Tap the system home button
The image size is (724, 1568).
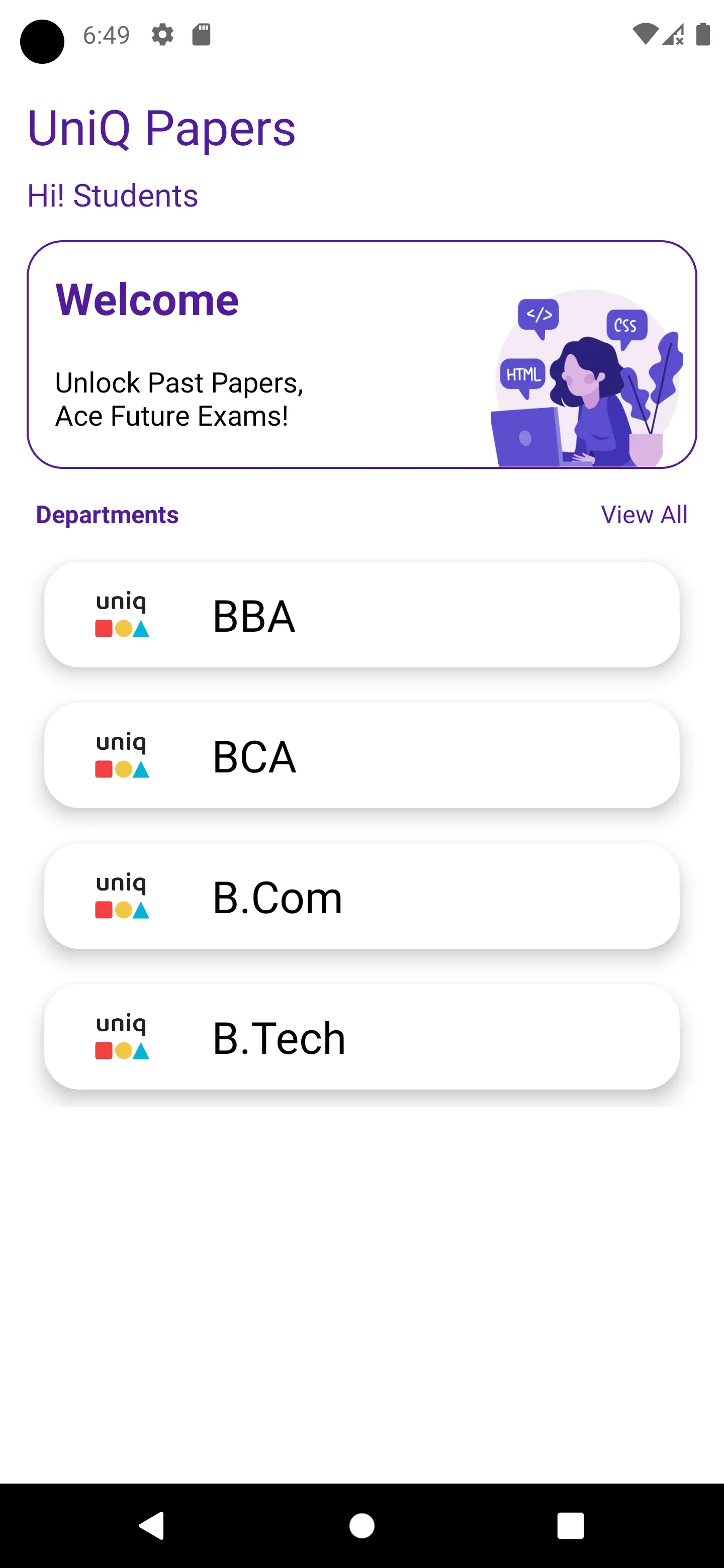pos(361,1525)
